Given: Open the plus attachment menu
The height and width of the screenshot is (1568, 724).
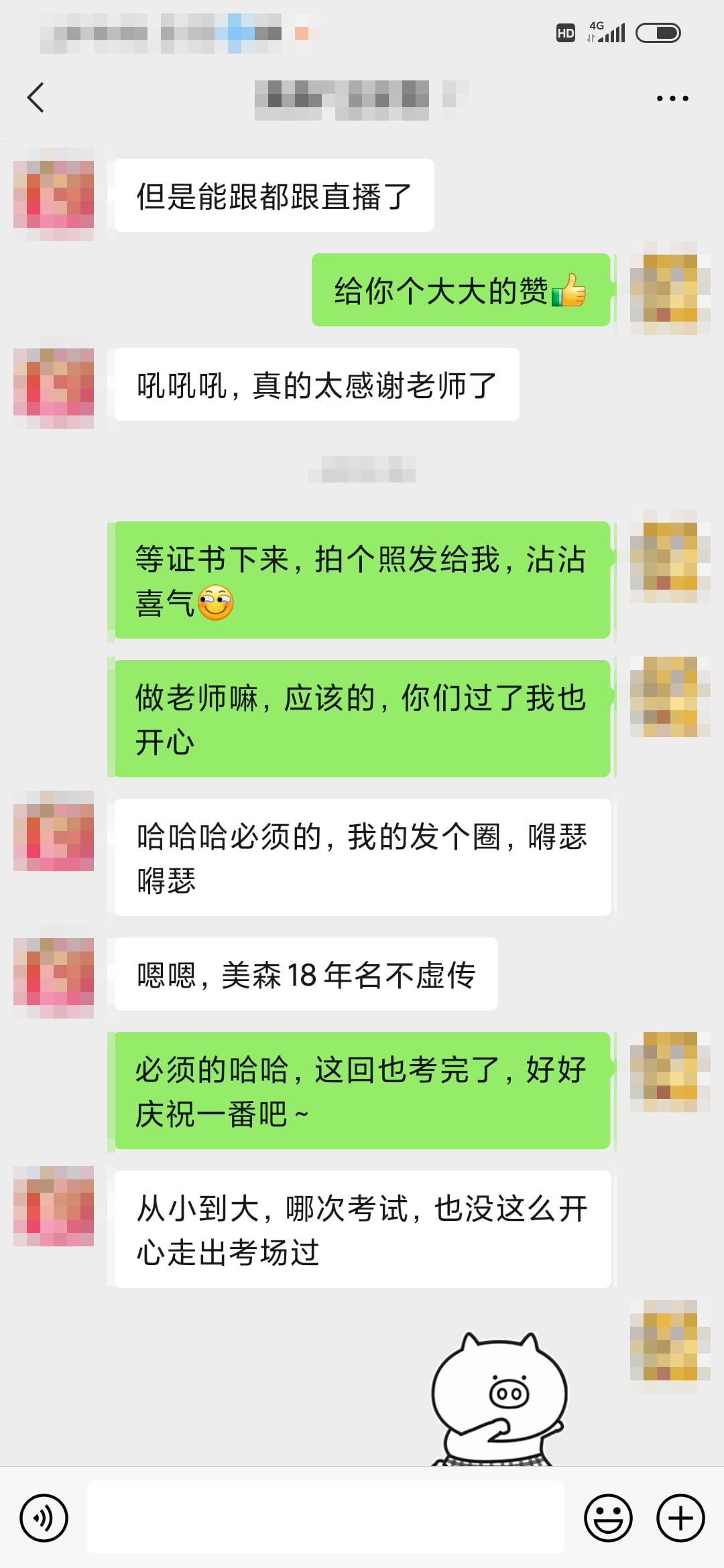Looking at the screenshot, I should (680, 1518).
